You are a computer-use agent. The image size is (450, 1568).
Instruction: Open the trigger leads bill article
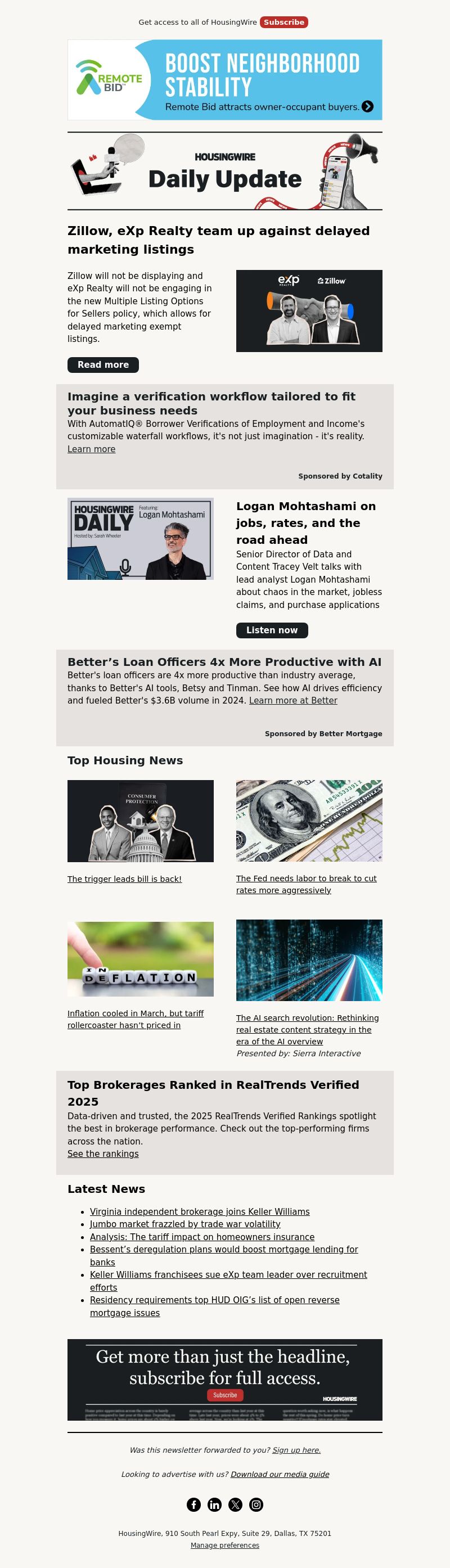(124, 879)
